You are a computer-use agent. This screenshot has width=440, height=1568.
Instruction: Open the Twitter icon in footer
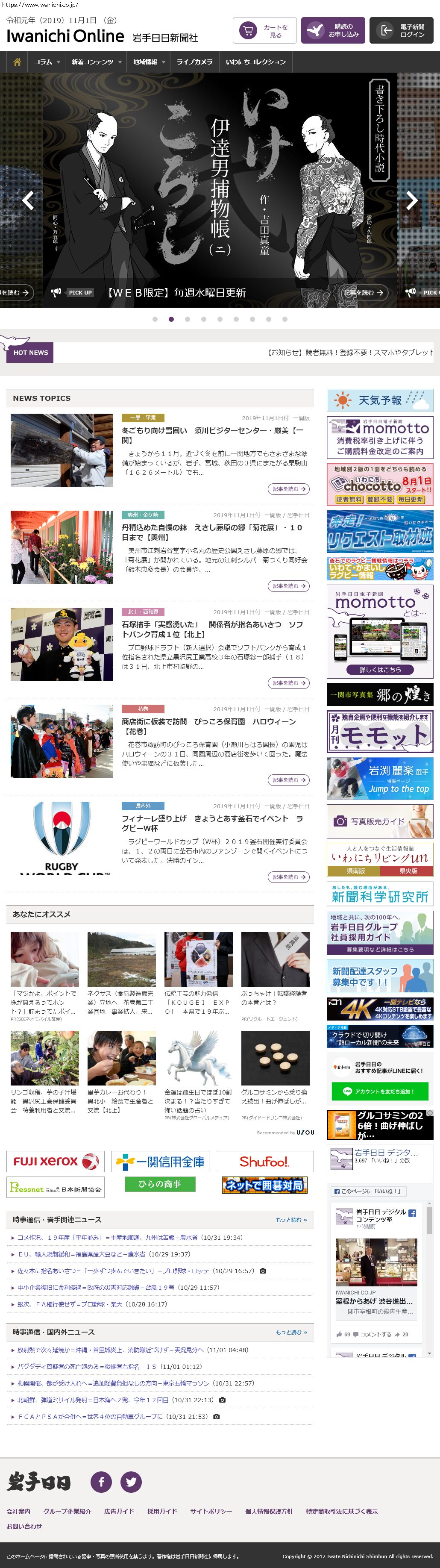tap(131, 1482)
